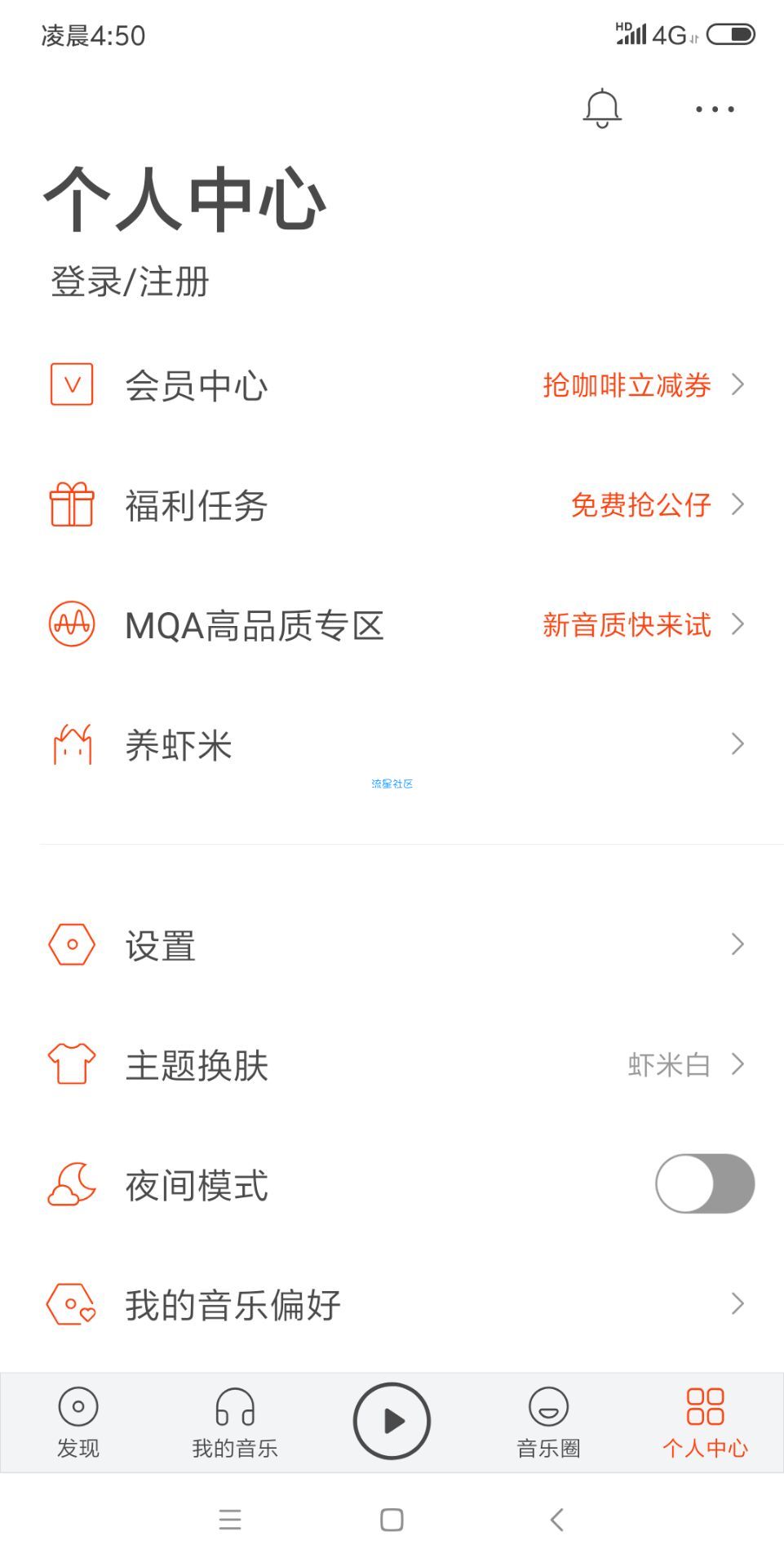This screenshot has height=1567, width=784.
Task: Select the 个人中心 tab
Action: click(705, 1423)
